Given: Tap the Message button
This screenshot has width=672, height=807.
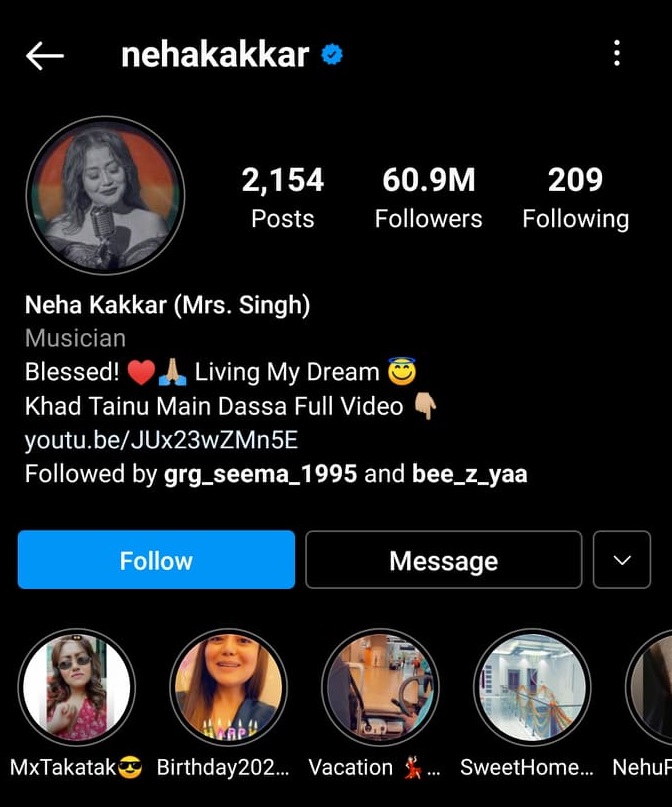Looking at the screenshot, I should (443, 560).
